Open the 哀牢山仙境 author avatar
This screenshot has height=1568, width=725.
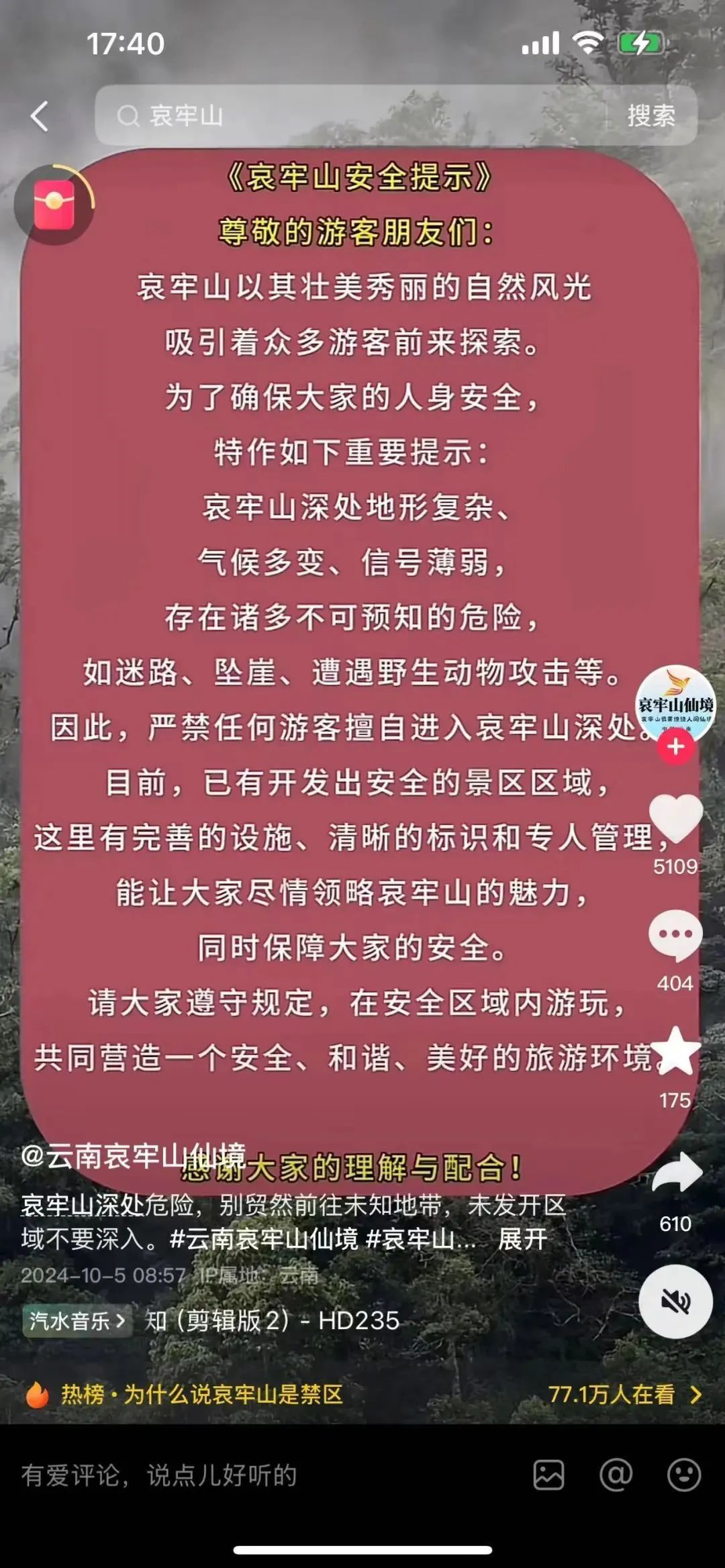[675, 701]
